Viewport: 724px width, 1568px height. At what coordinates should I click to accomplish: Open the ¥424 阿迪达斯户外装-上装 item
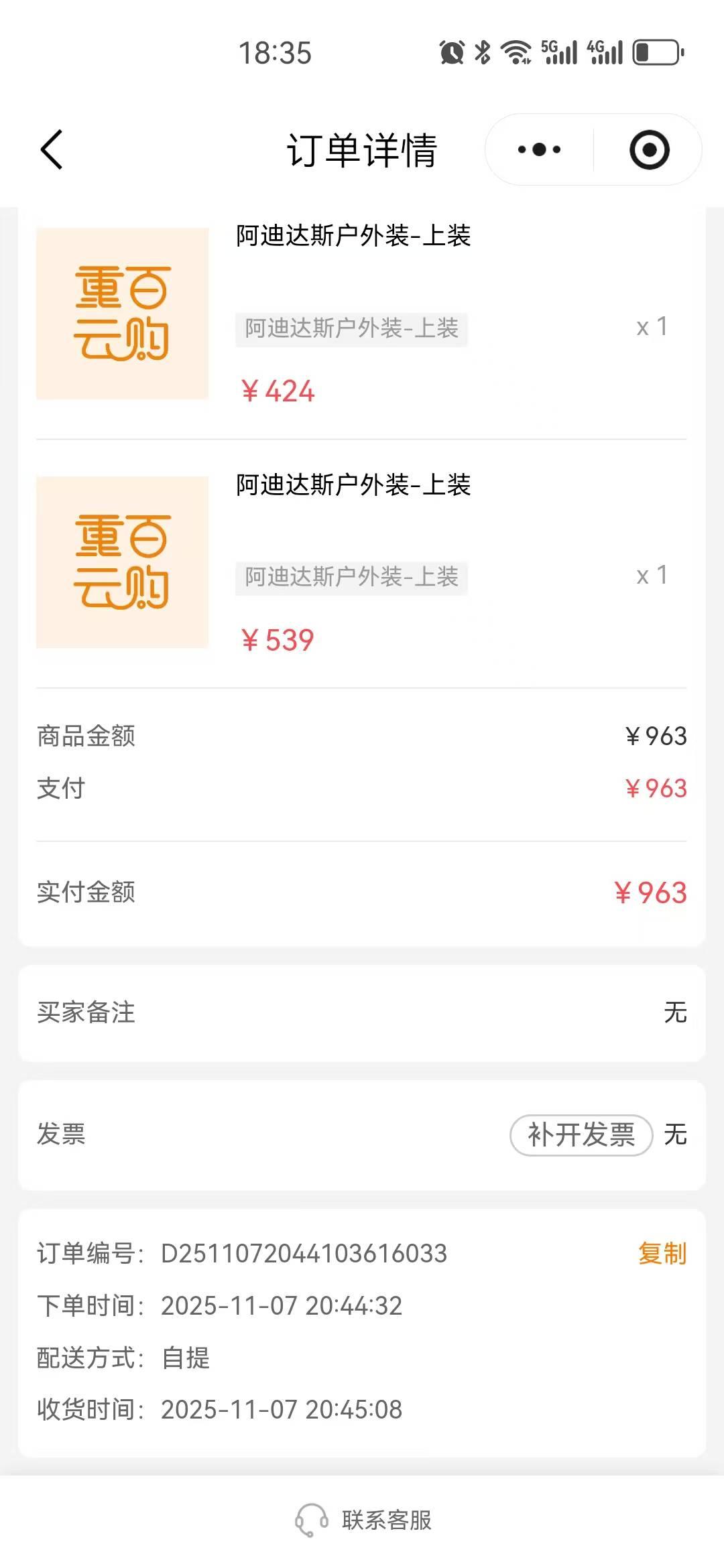353,236
